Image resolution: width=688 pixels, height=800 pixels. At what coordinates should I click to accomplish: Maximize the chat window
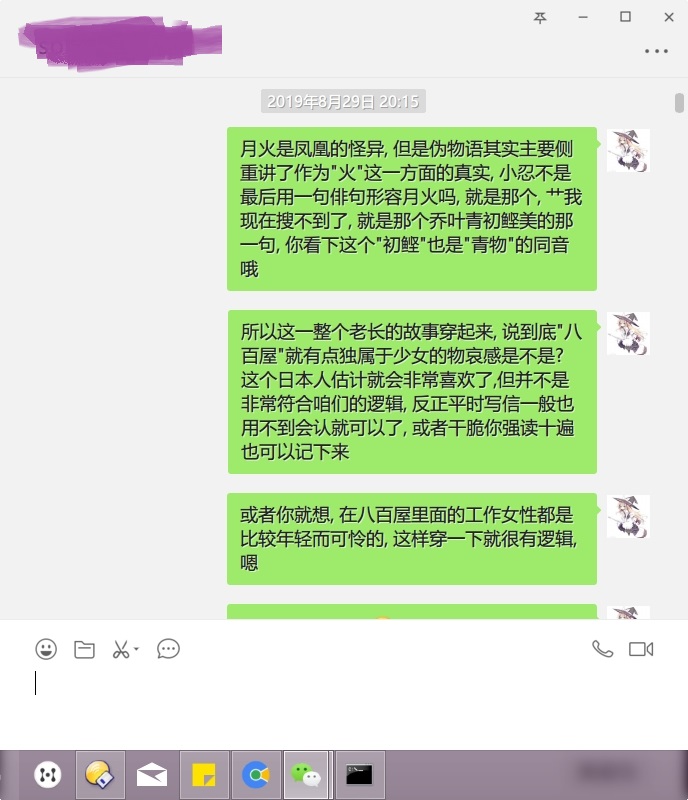[x=626, y=17]
